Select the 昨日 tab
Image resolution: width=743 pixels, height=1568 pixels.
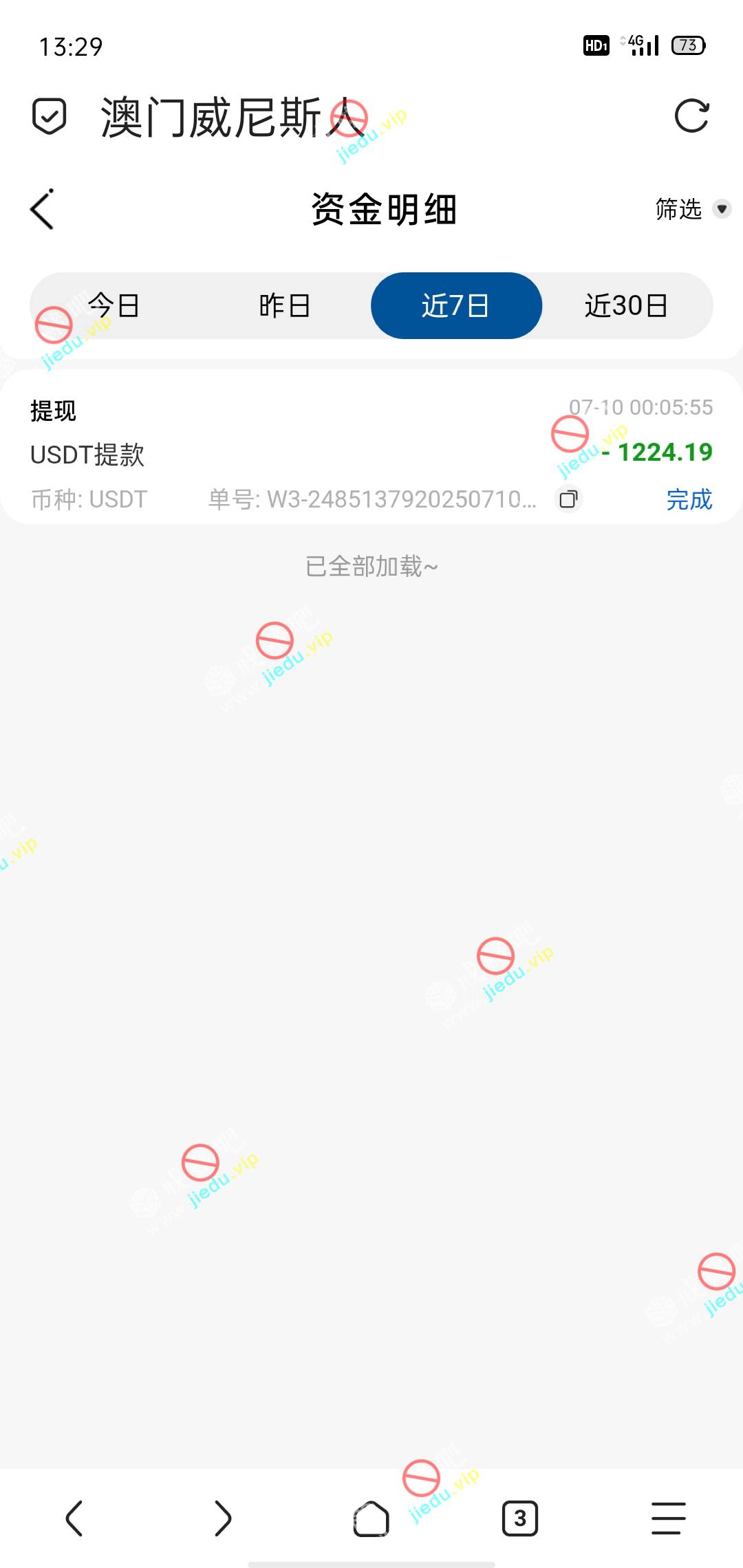pos(284,305)
